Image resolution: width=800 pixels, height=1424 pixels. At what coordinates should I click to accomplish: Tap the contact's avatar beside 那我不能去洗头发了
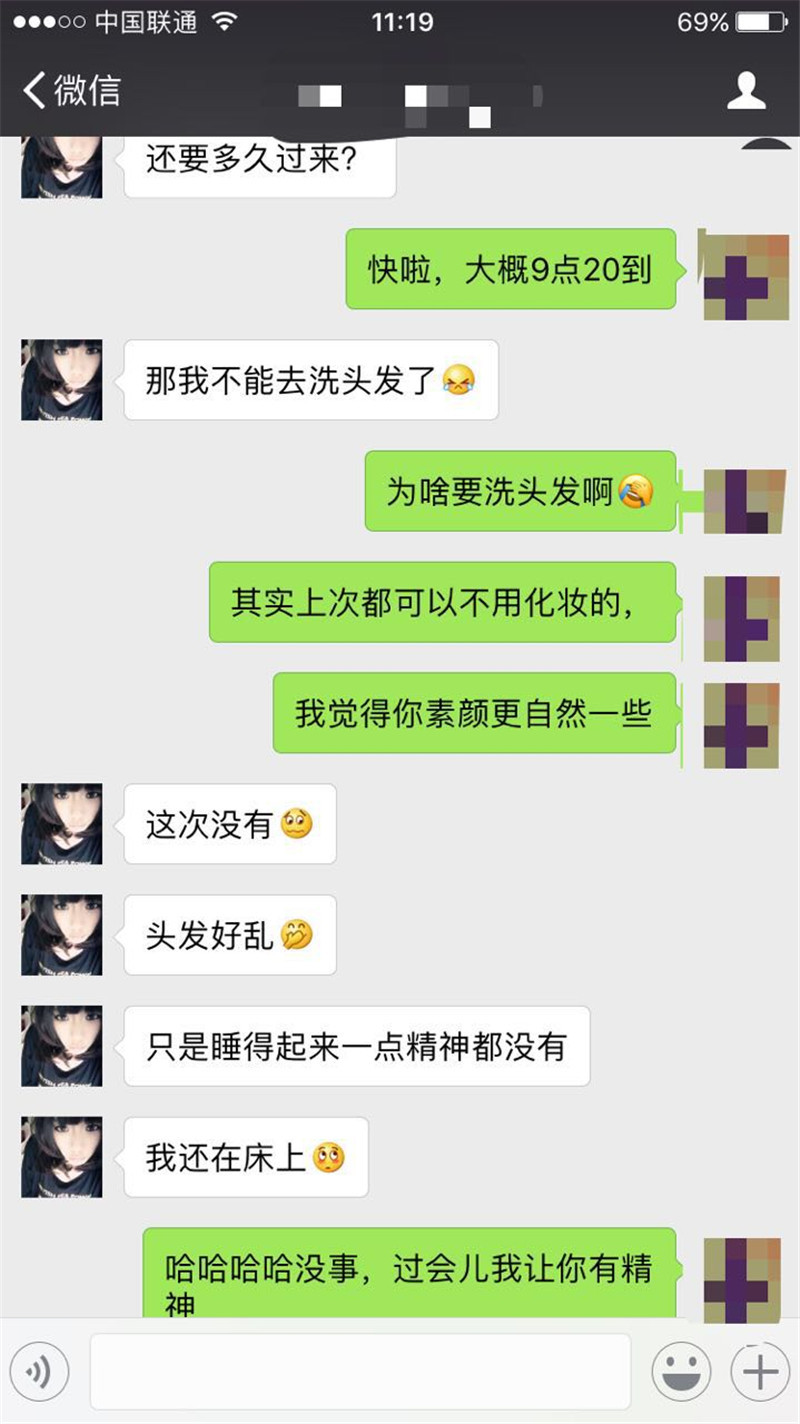(x=62, y=380)
